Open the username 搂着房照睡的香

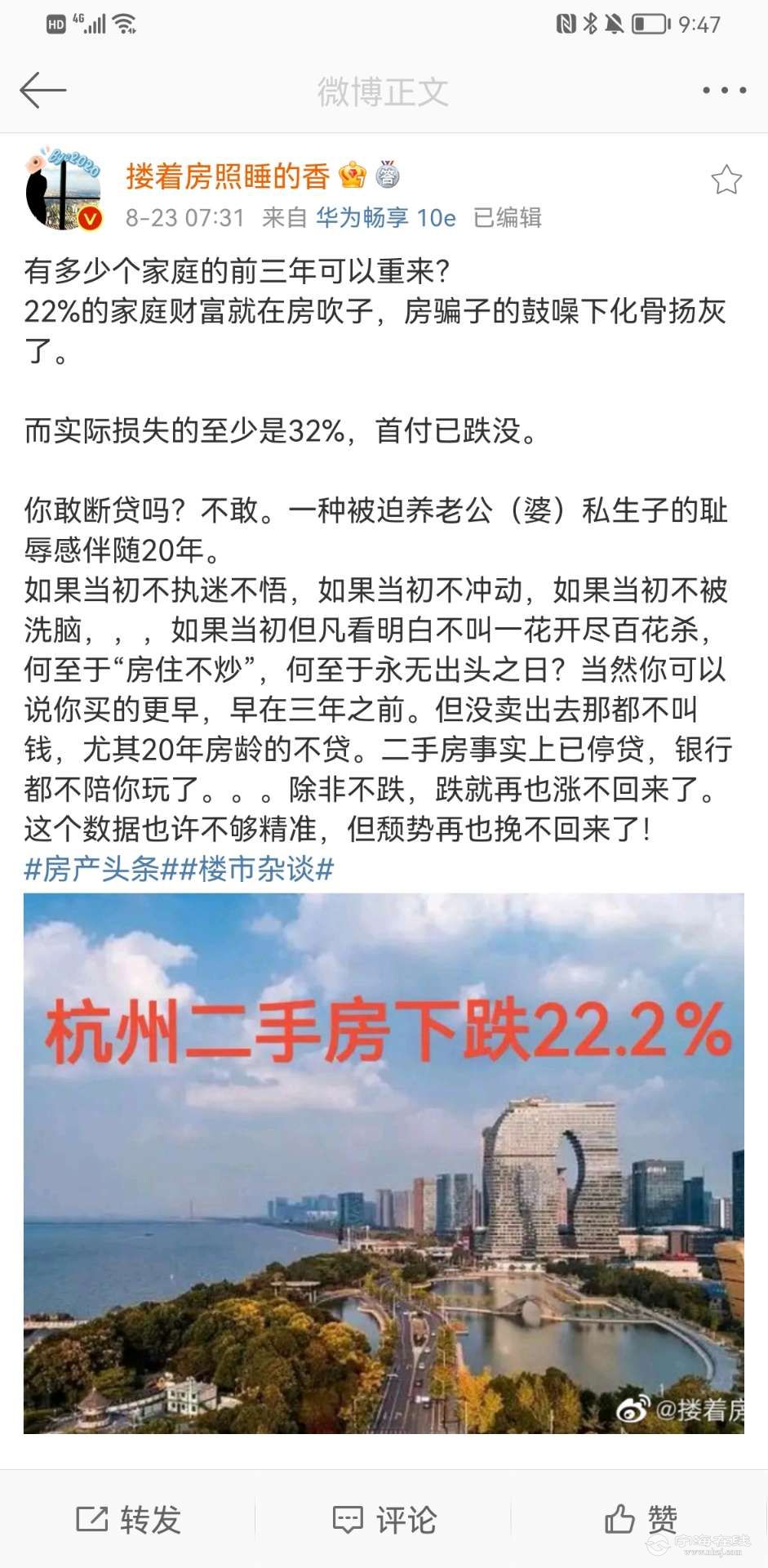pos(227,176)
